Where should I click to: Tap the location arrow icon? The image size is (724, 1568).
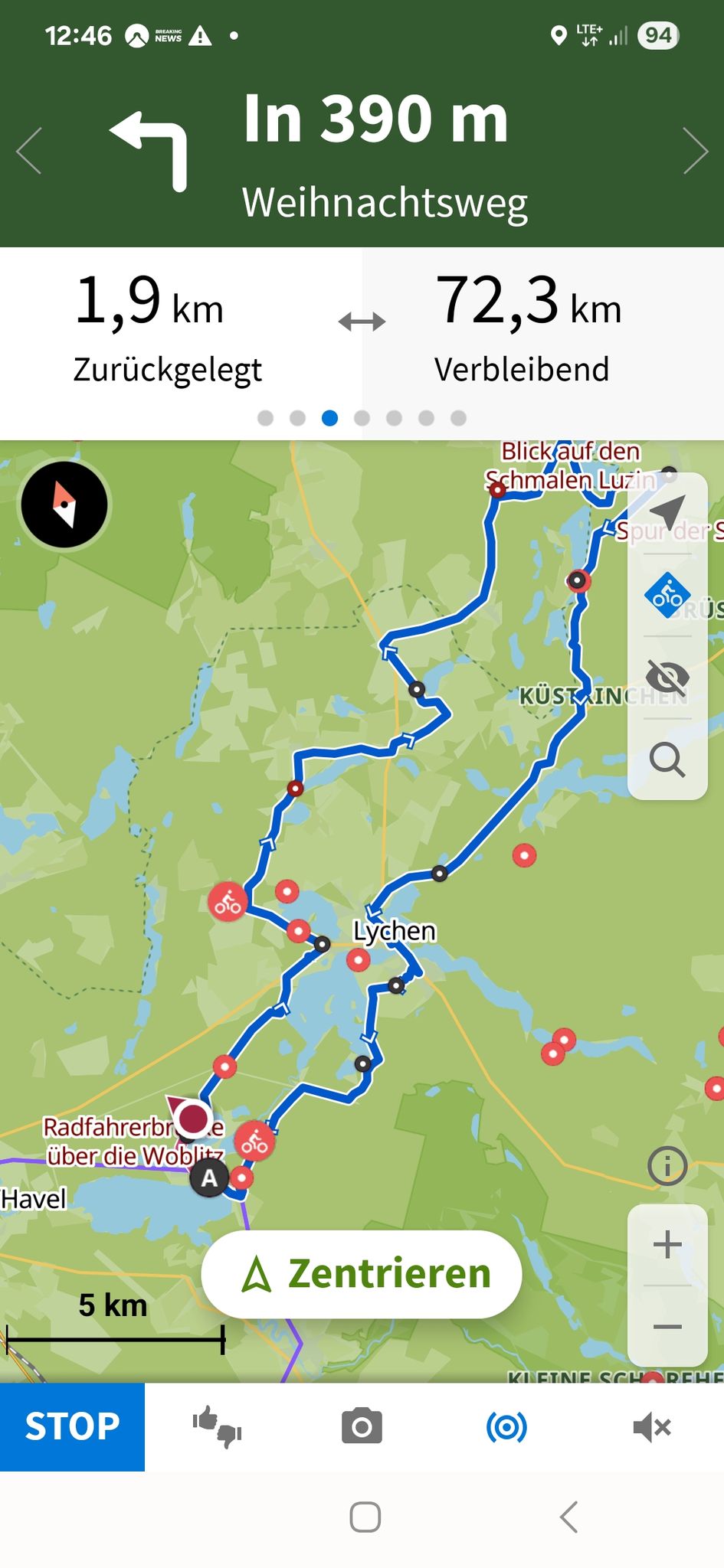tap(667, 512)
